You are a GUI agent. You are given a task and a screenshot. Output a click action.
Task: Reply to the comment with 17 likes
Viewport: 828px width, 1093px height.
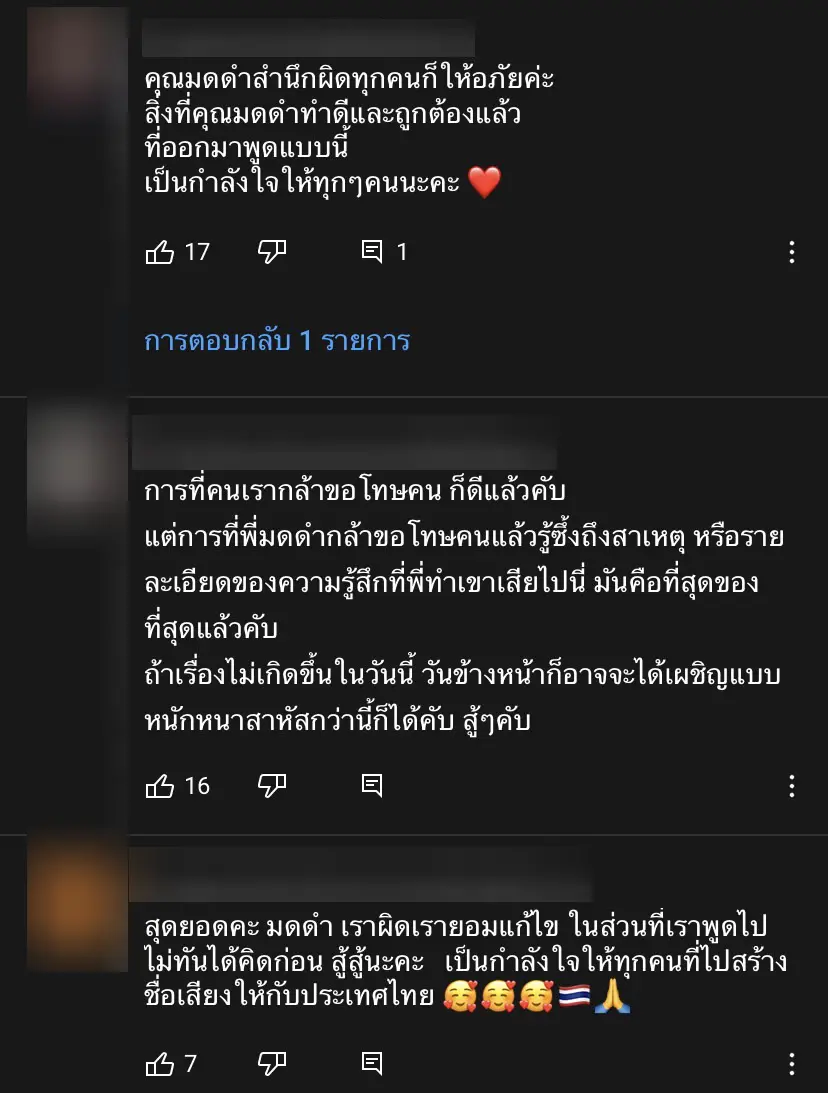tap(372, 252)
